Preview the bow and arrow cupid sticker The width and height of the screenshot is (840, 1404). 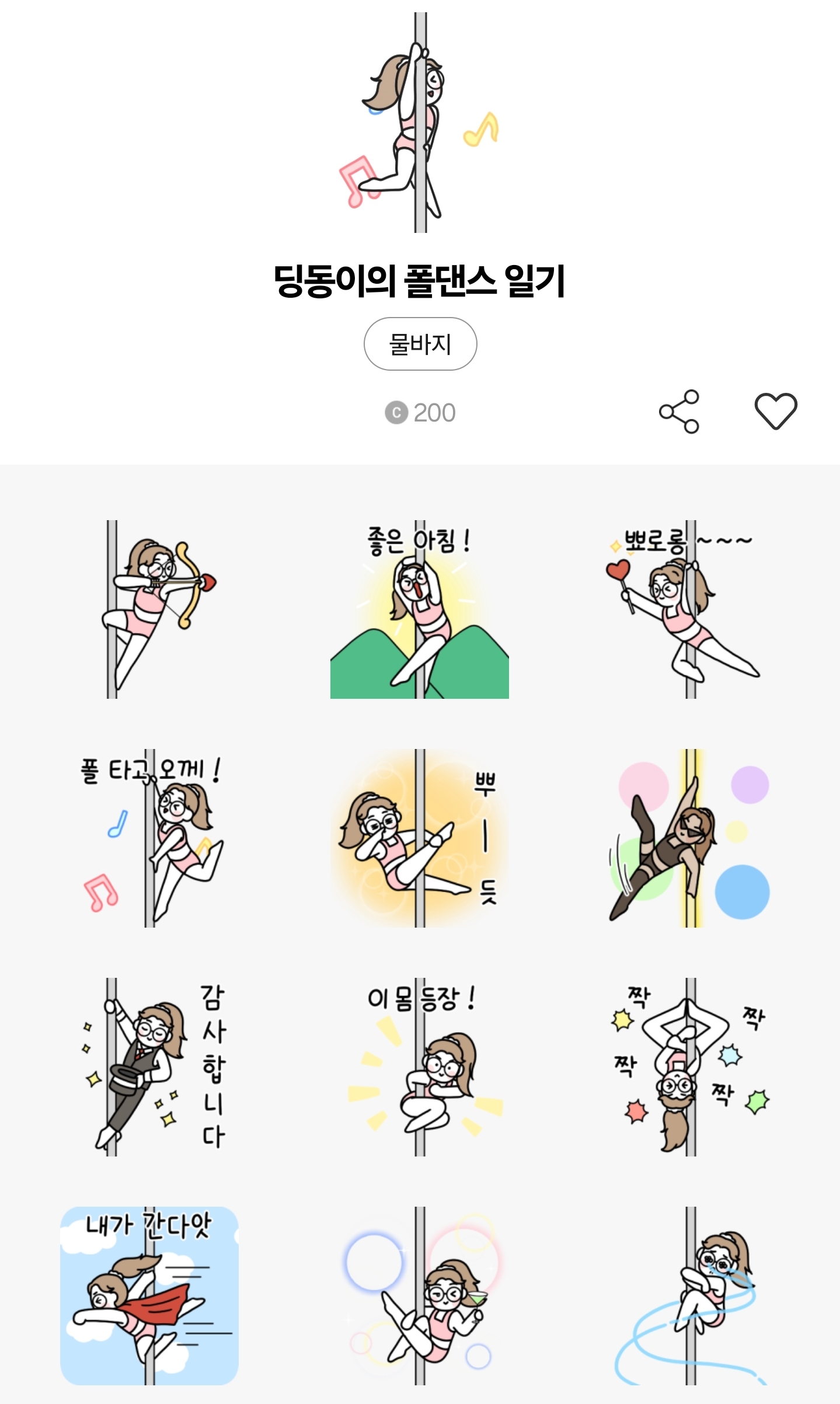point(149,609)
